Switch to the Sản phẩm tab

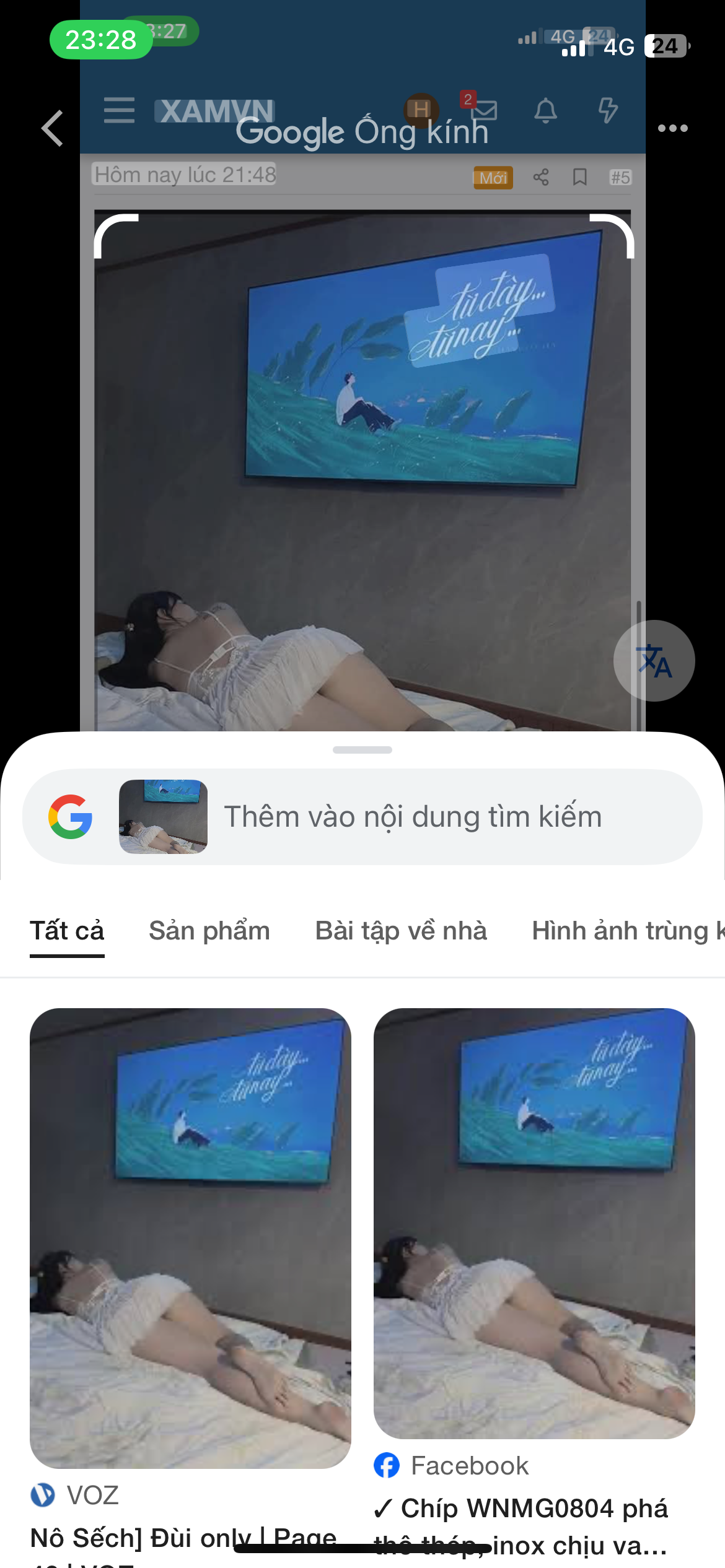[209, 931]
